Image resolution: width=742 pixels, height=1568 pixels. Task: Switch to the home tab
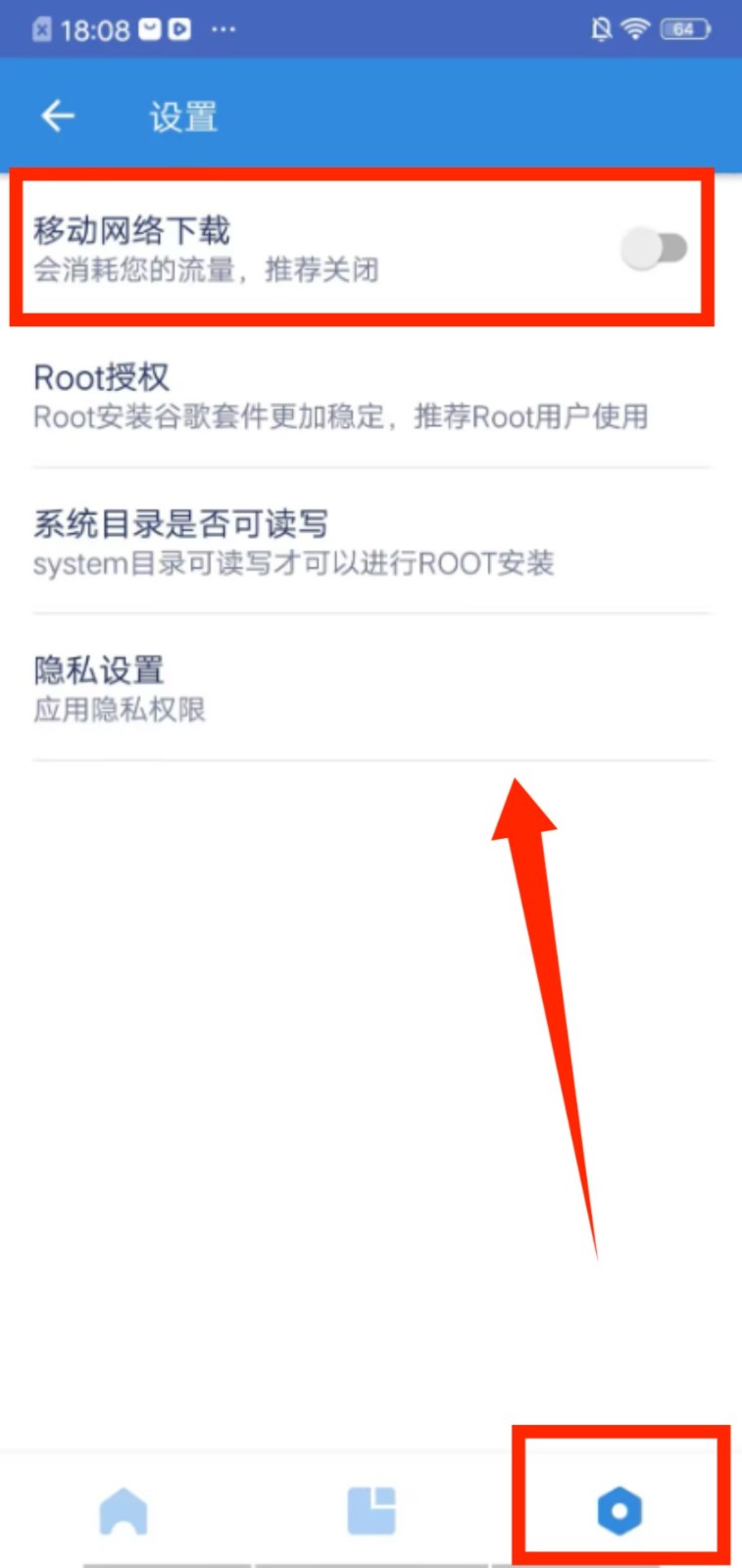[x=124, y=1510]
